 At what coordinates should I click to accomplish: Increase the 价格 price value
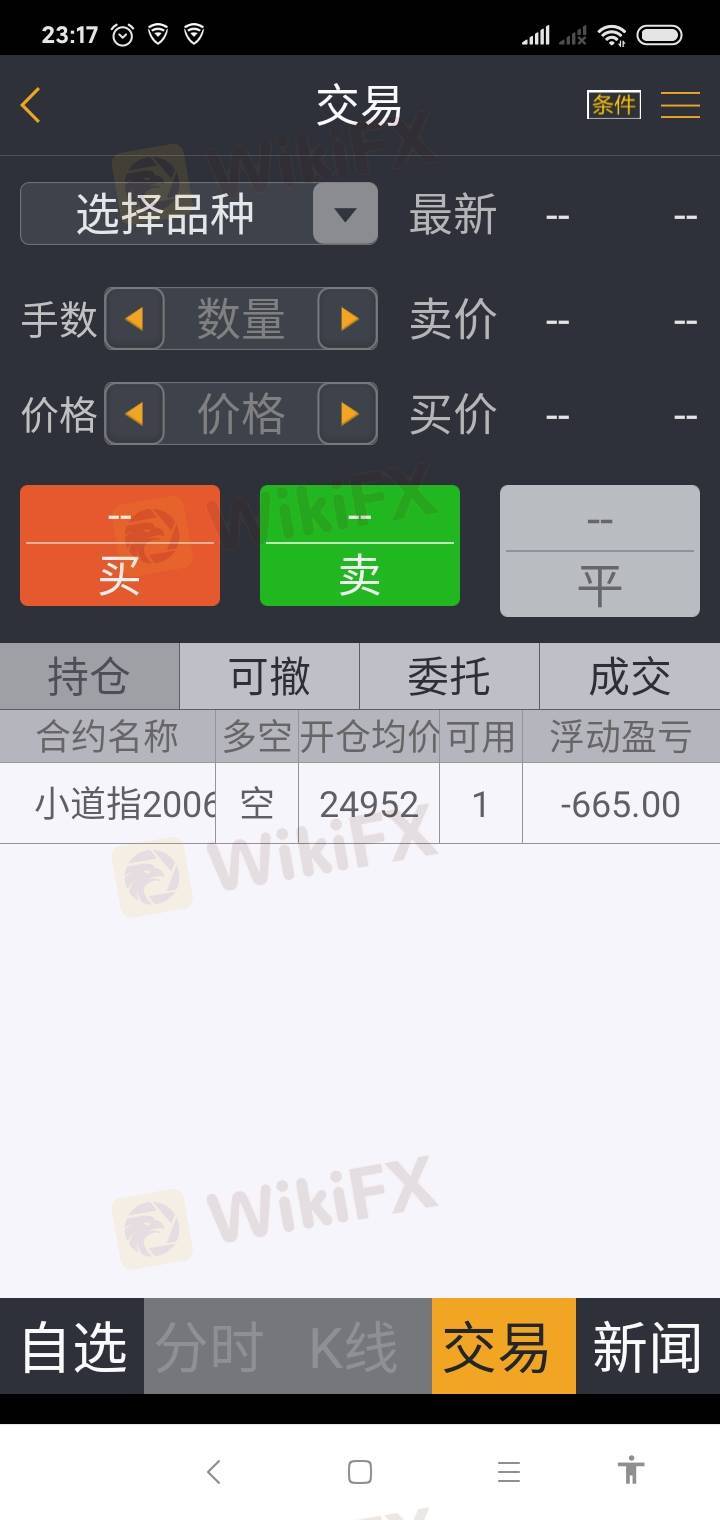point(348,413)
